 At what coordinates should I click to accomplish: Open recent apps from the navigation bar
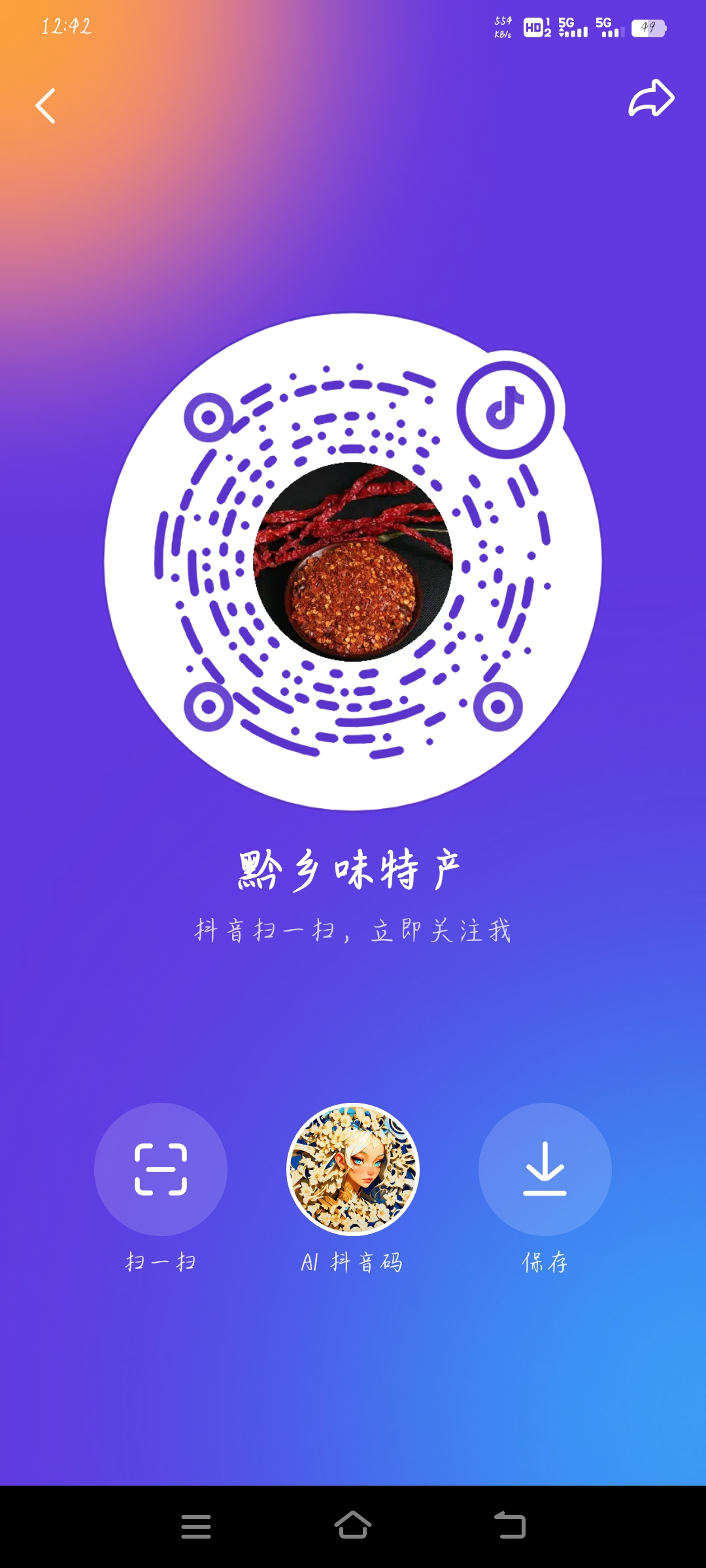[196, 1526]
